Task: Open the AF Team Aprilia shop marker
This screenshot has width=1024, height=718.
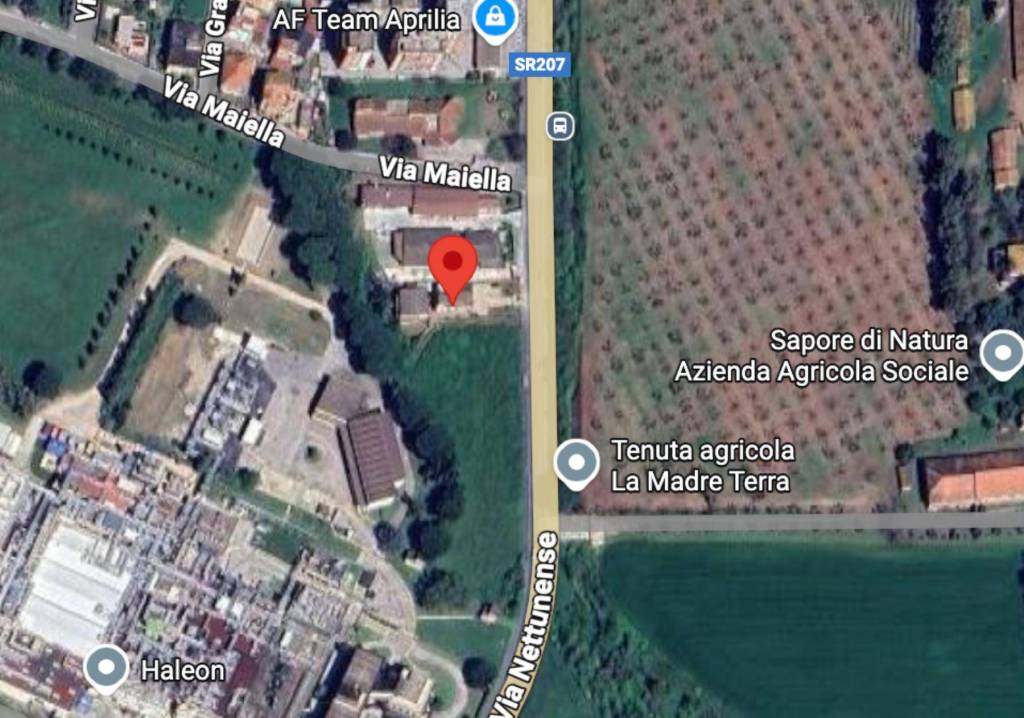Action: [x=493, y=18]
